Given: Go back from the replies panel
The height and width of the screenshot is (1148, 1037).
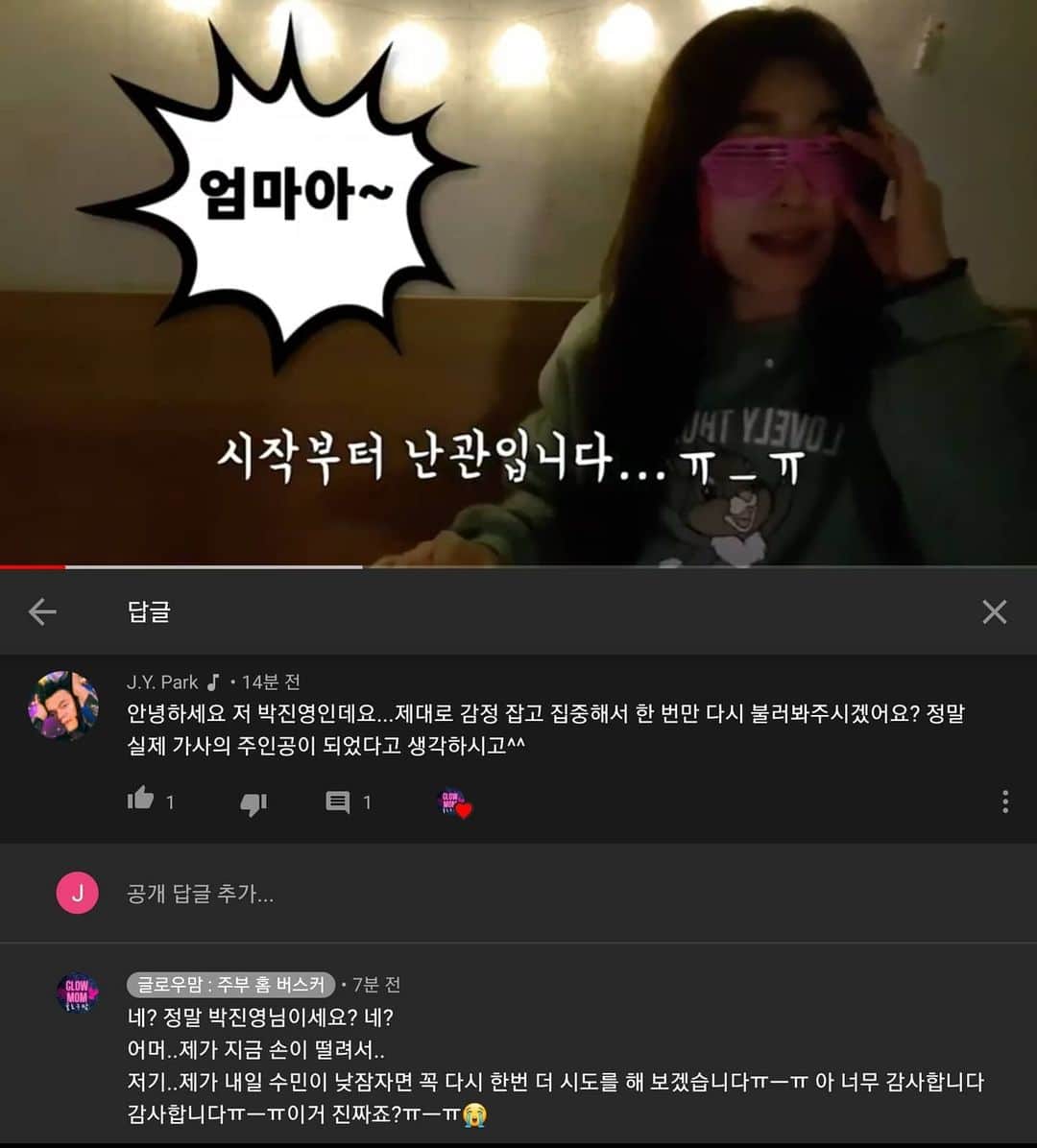Looking at the screenshot, I should click(x=42, y=611).
